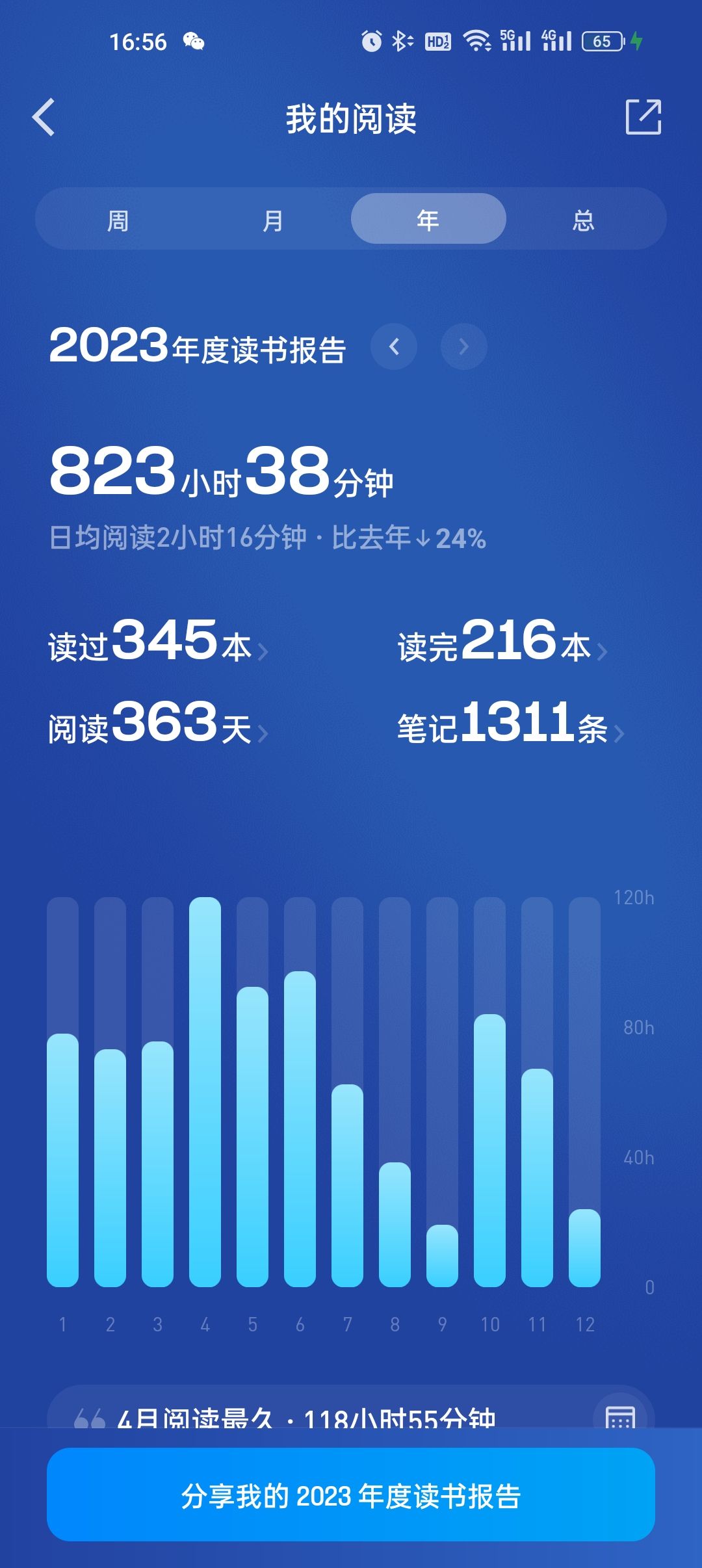Tap 分享我的 2023 年度读书报告 button
The image size is (702, 1568).
(x=351, y=1495)
